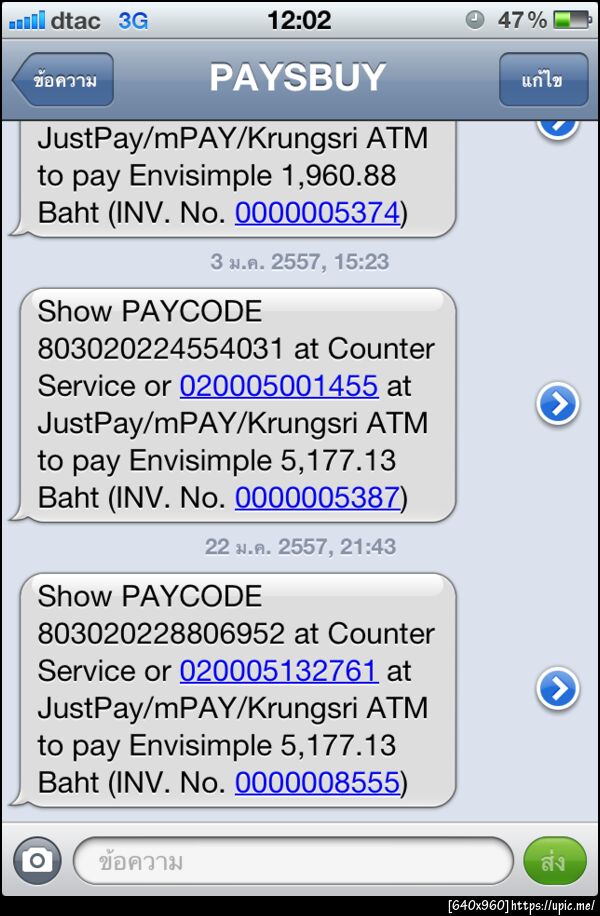The width and height of the screenshot is (600, 916).
Task: Send the message with ส่ง button
Action: click(554, 861)
